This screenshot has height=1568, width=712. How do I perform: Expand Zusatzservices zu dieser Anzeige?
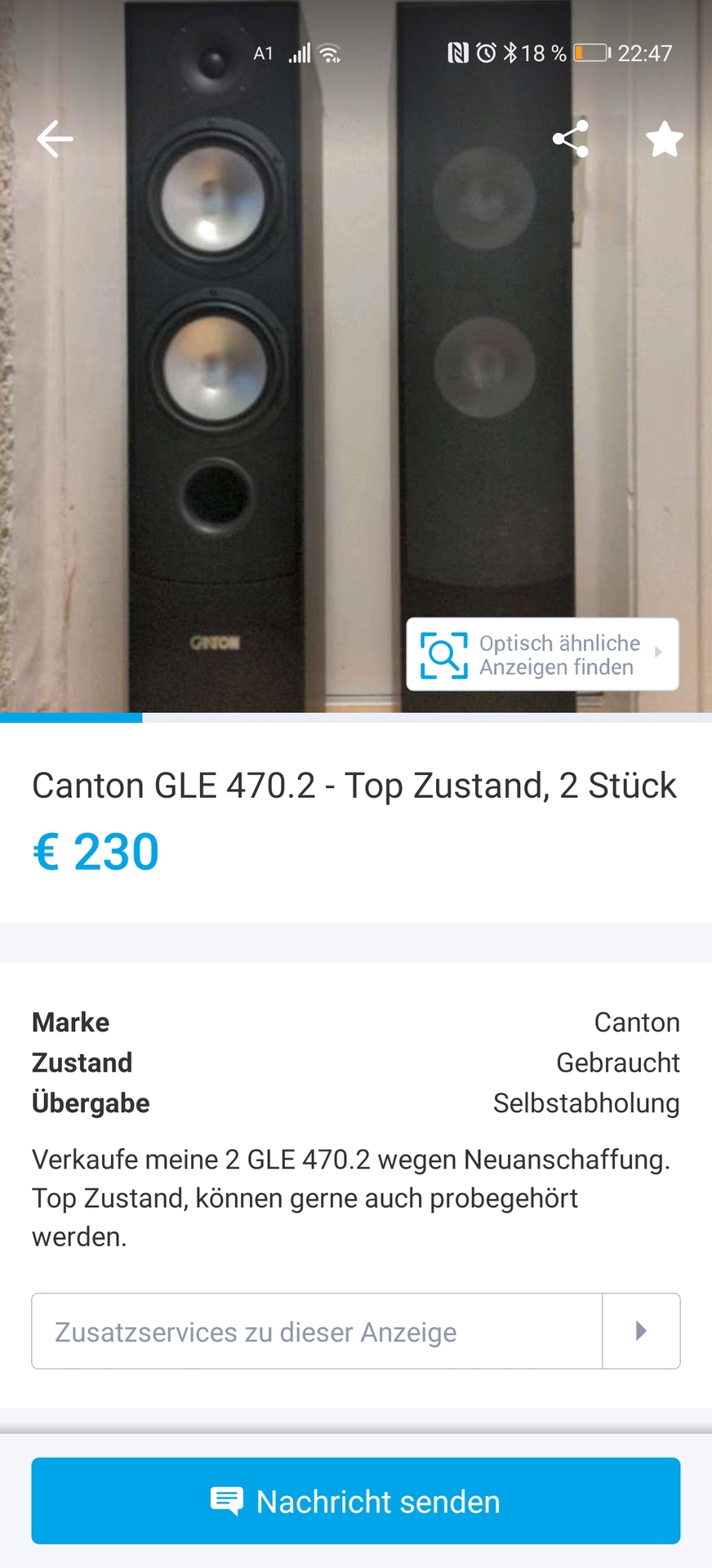355,1331
